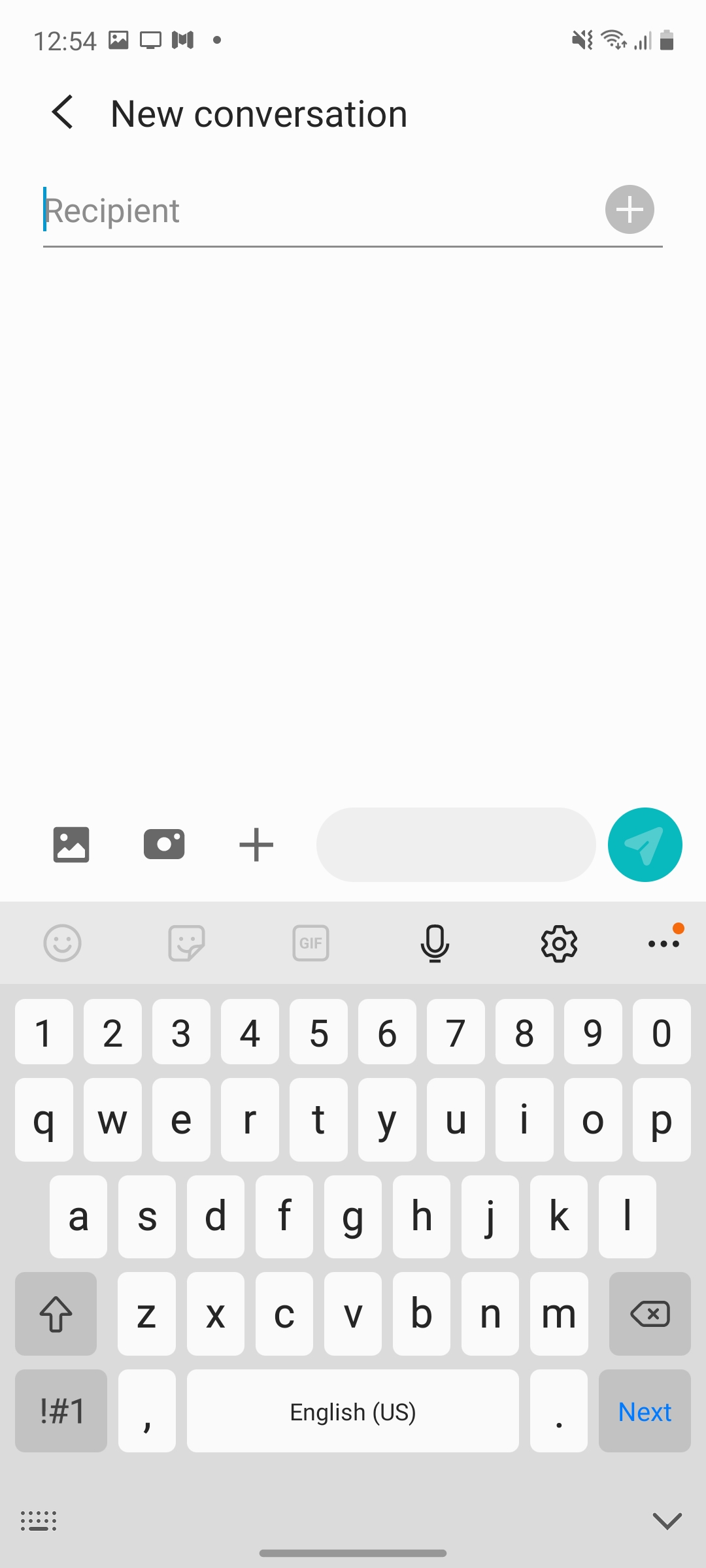Send the message
Image resolution: width=706 pixels, height=1568 pixels.
pyautogui.click(x=645, y=845)
